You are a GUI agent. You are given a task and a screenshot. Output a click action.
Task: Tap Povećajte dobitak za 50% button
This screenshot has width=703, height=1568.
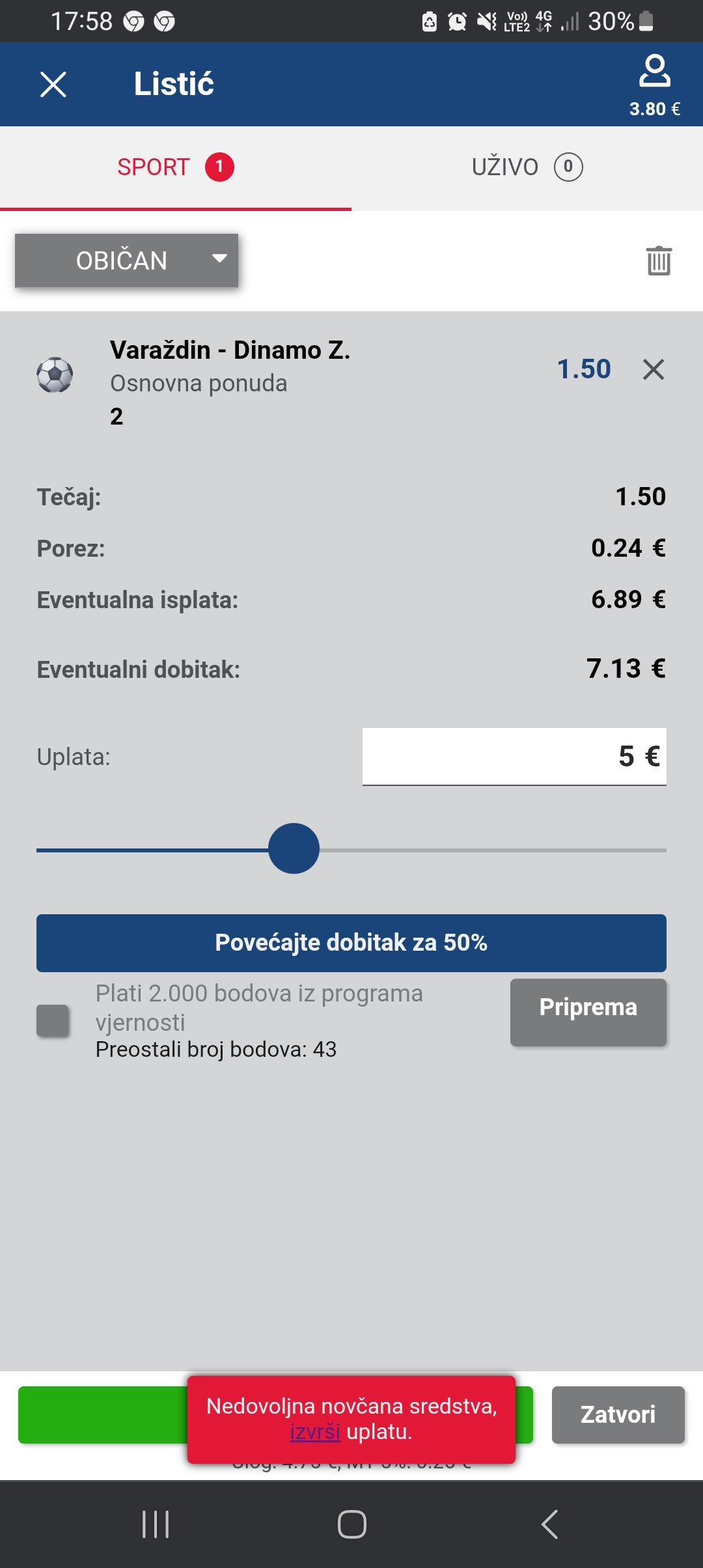pyautogui.click(x=351, y=943)
